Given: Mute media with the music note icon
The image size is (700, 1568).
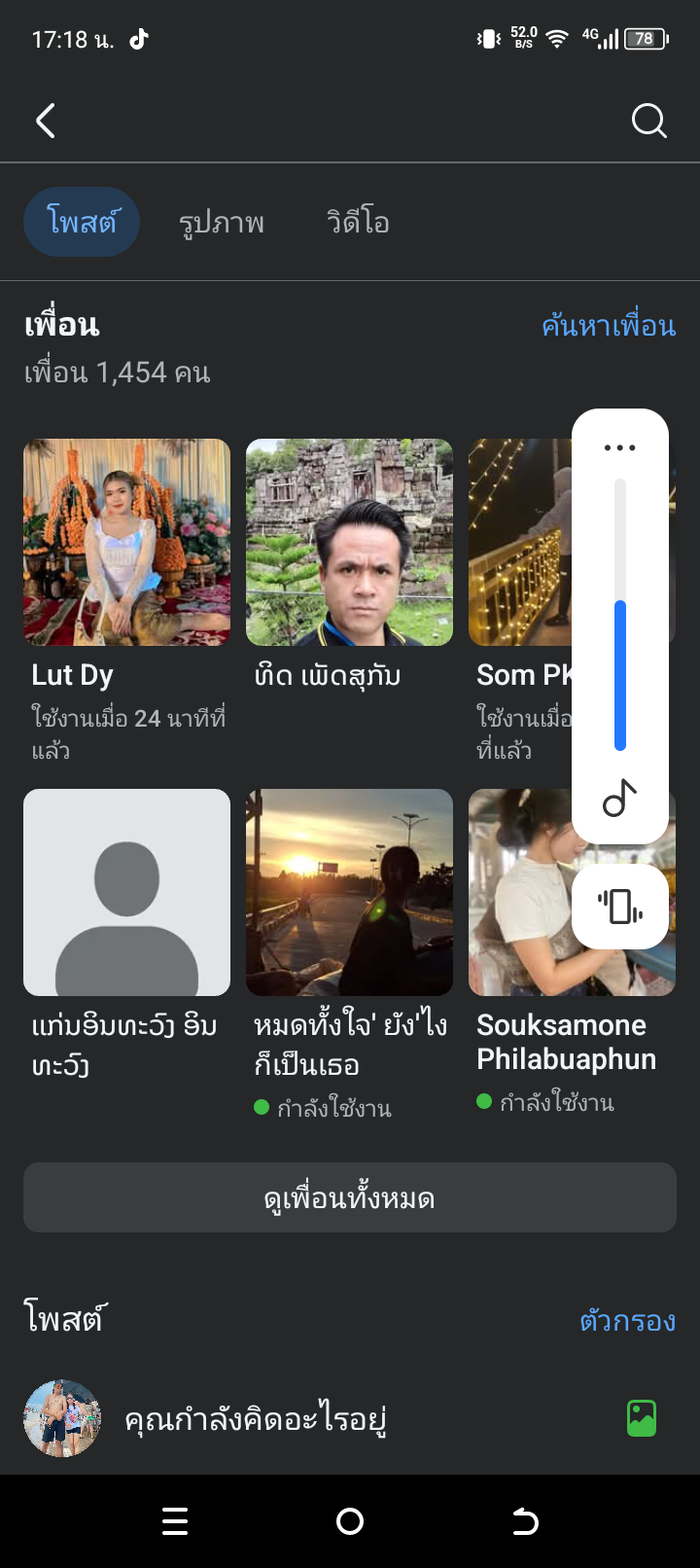Looking at the screenshot, I should pos(619,799).
